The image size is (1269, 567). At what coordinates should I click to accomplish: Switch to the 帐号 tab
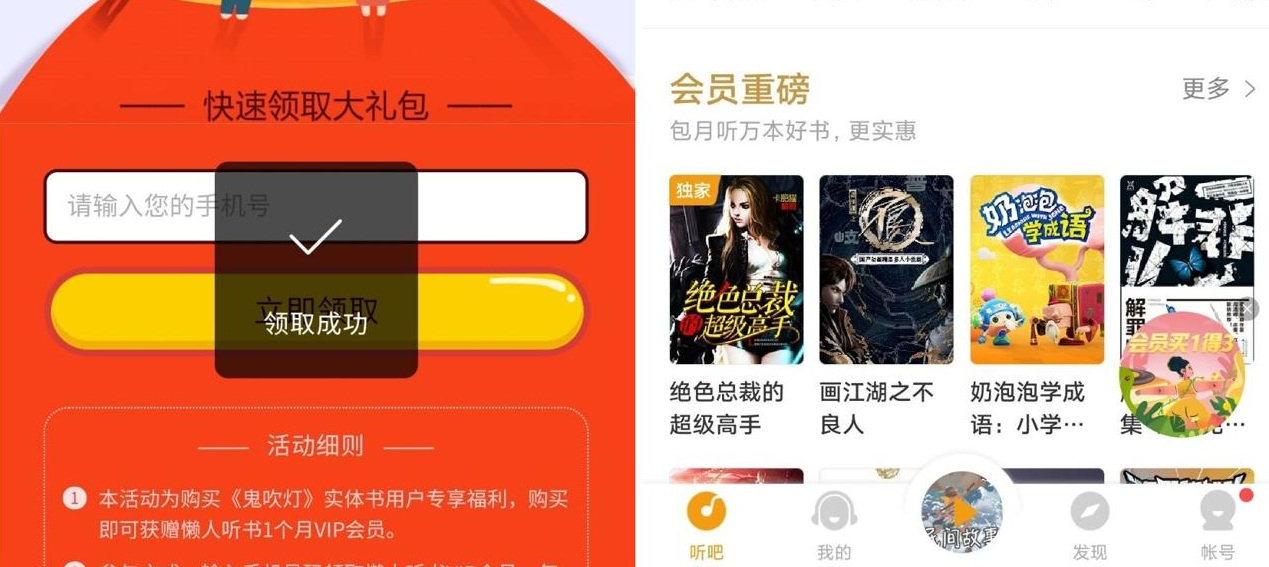(x=1217, y=524)
